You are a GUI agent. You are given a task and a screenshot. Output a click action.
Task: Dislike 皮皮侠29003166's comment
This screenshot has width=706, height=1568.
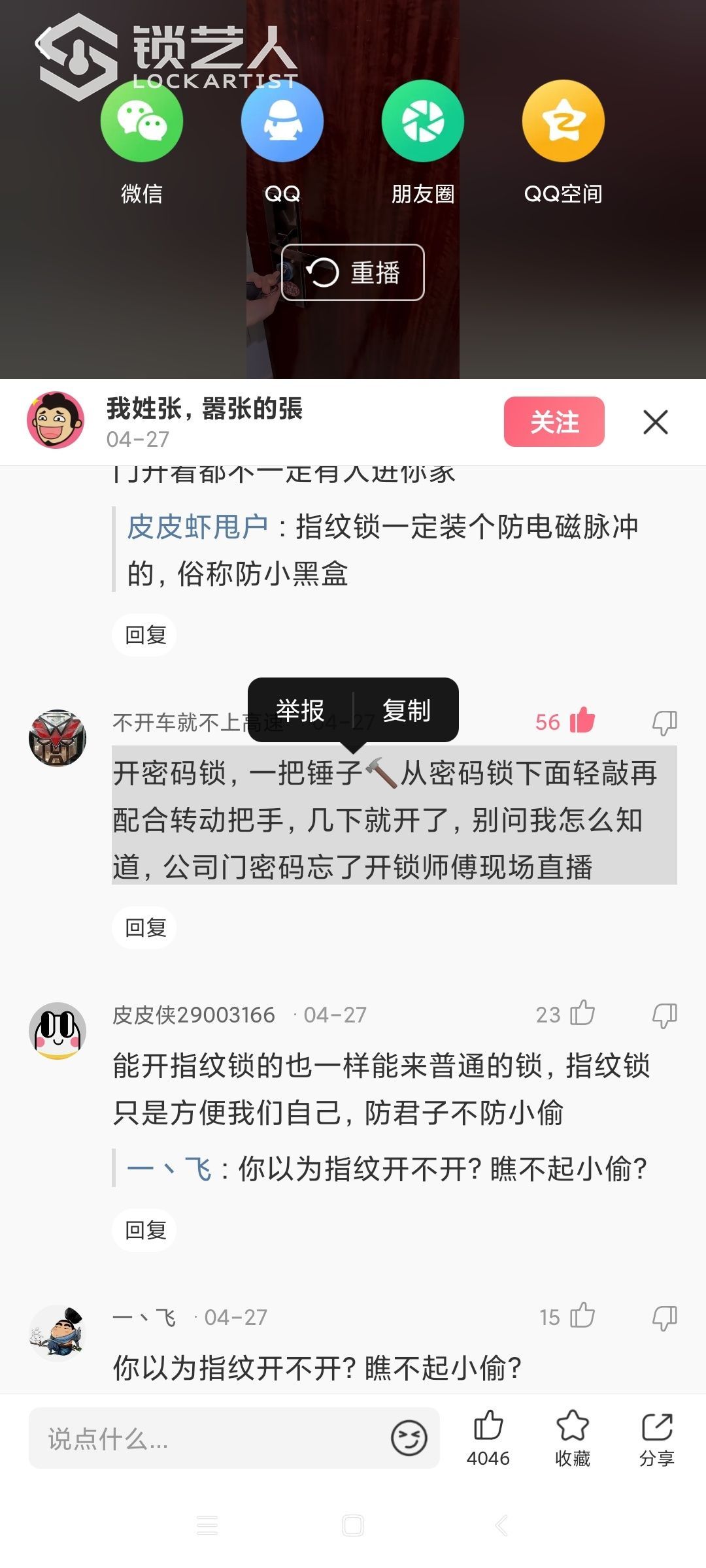click(x=664, y=1015)
